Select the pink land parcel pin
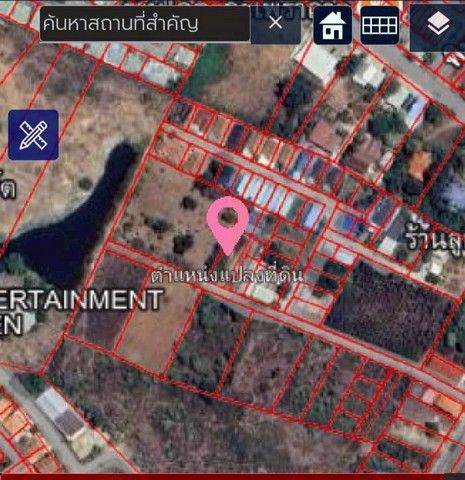This screenshot has height=480, width=465. 228,226
